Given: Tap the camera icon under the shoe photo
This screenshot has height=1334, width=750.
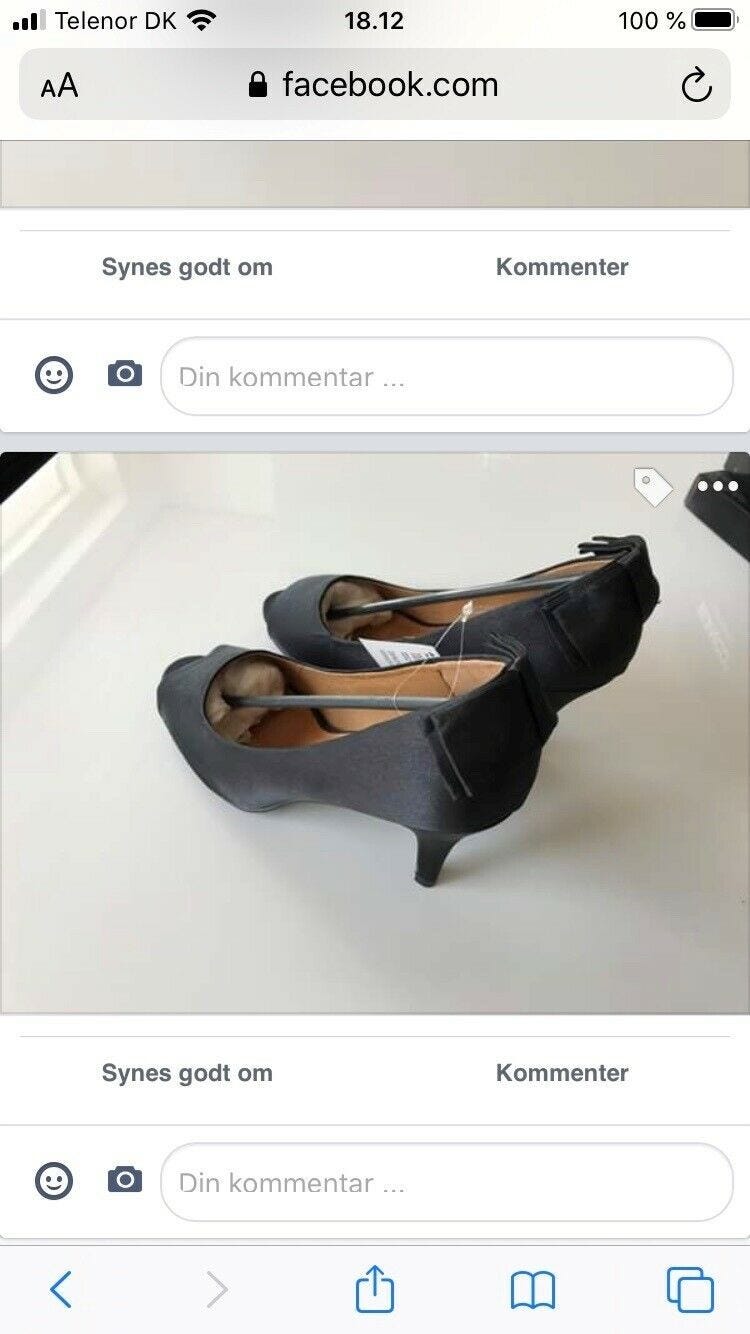Looking at the screenshot, I should tap(125, 1181).
